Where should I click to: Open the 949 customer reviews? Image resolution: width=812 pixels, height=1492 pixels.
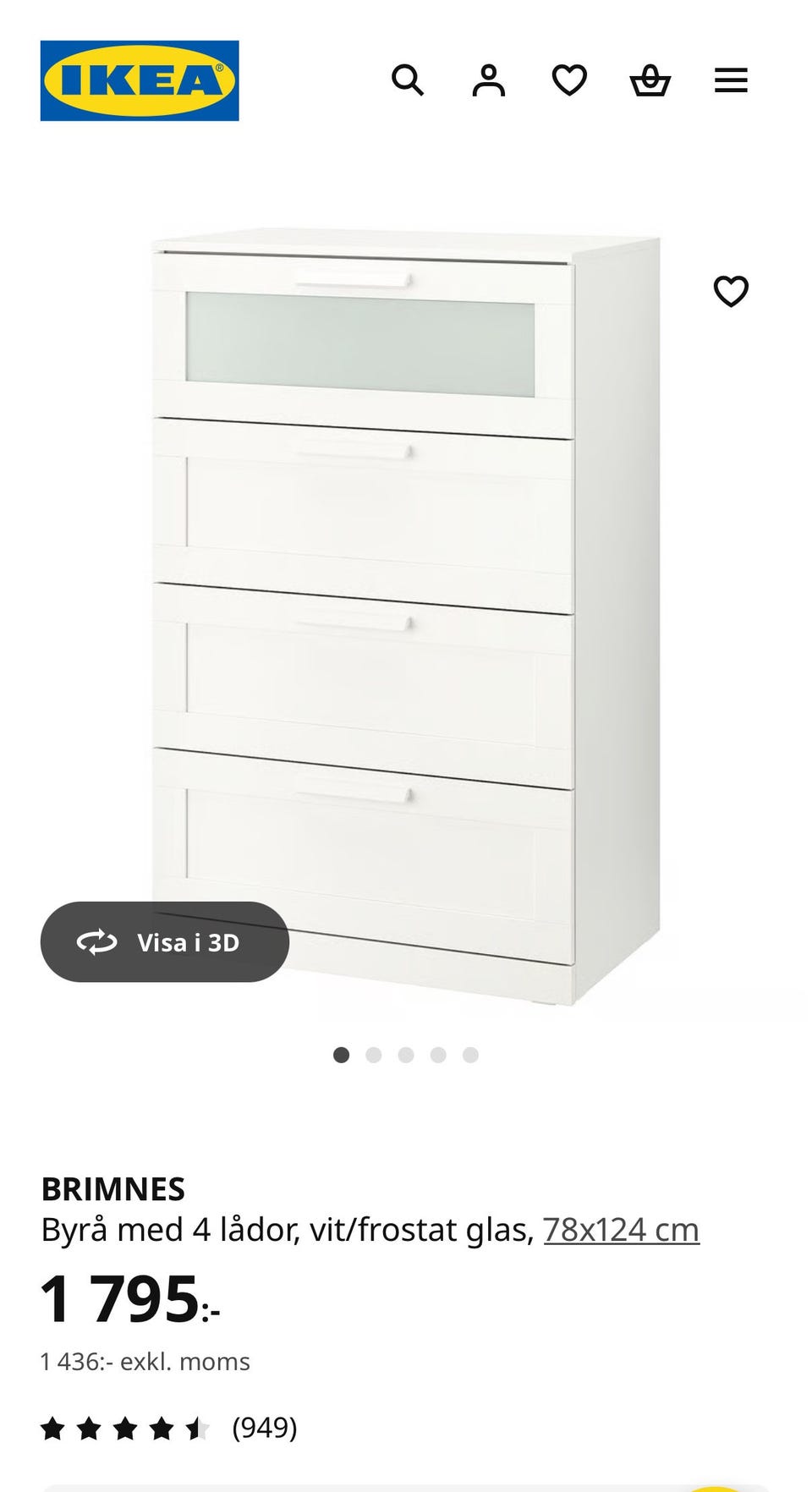(x=264, y=1428)
